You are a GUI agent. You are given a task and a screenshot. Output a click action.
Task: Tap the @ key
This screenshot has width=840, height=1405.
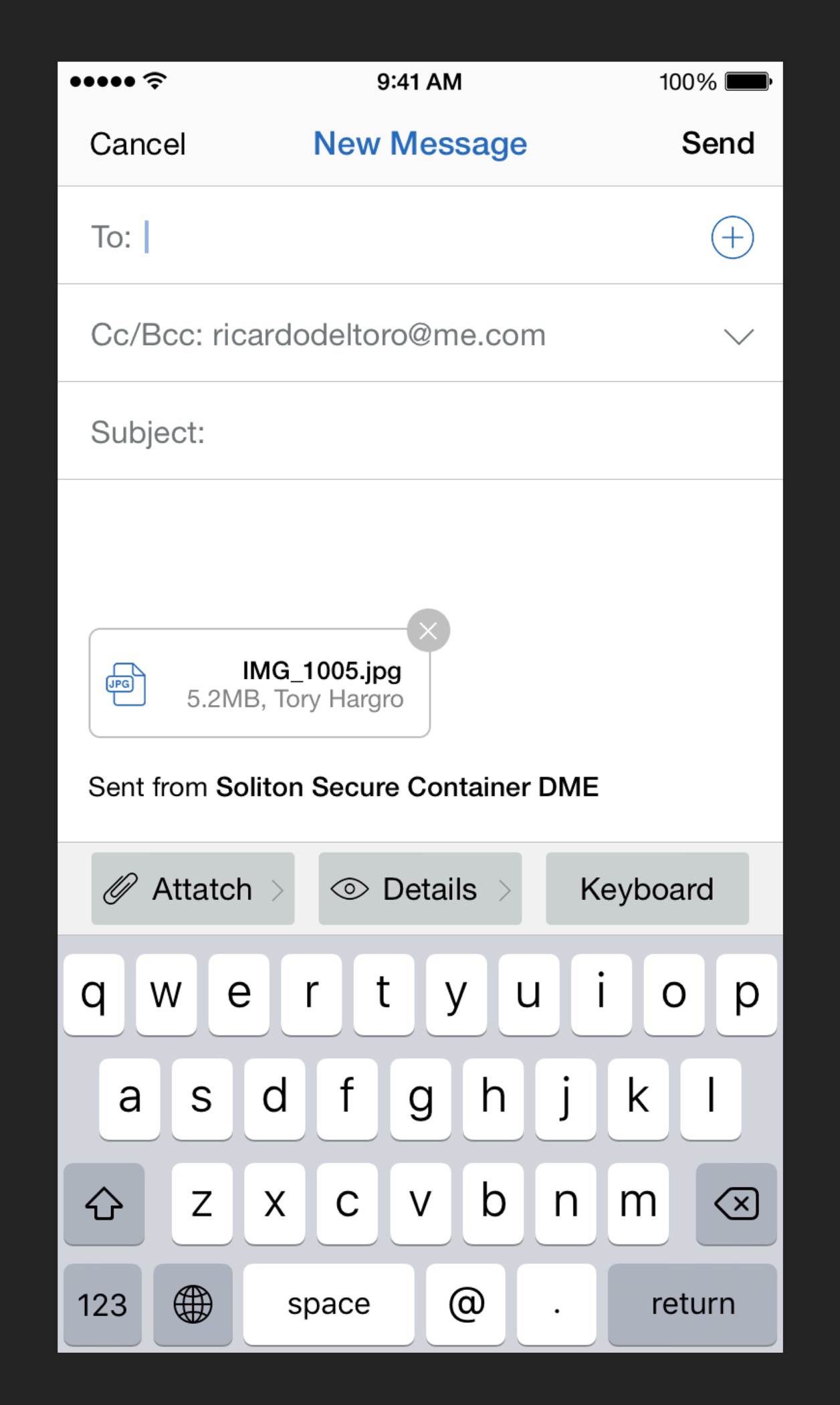tap(465, 1305)
